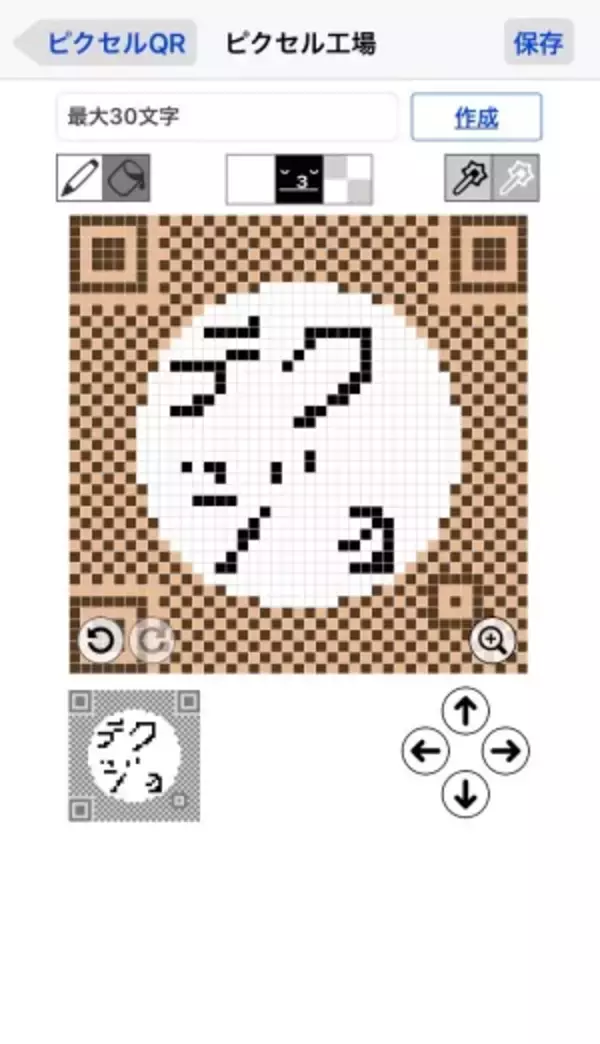Choose the black color swatch
600x1044 pixels.
299,179
